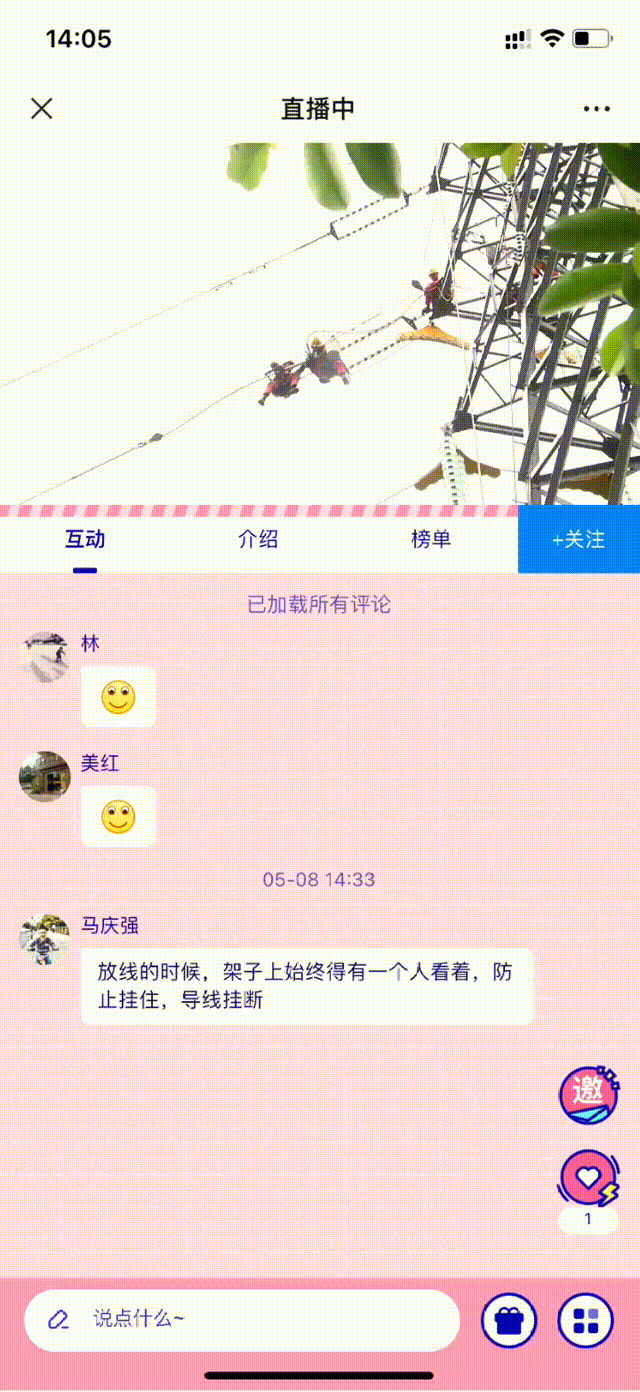Close the live stream page
Viewport: 640px width, 1392px height.
pos(41,109)
